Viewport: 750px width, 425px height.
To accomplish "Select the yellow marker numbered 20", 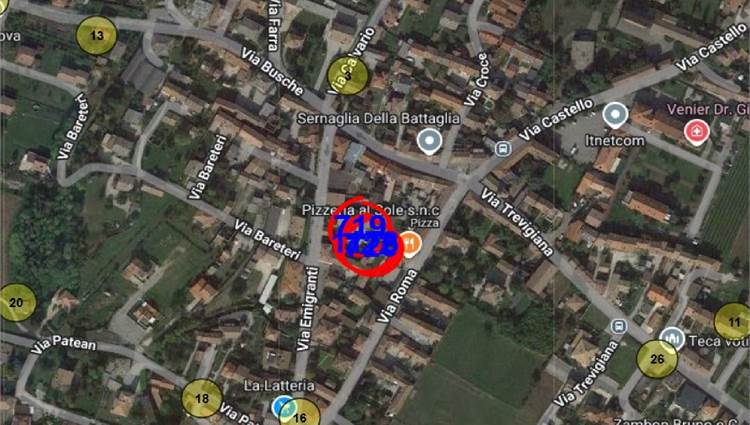I will pos(16,302).
